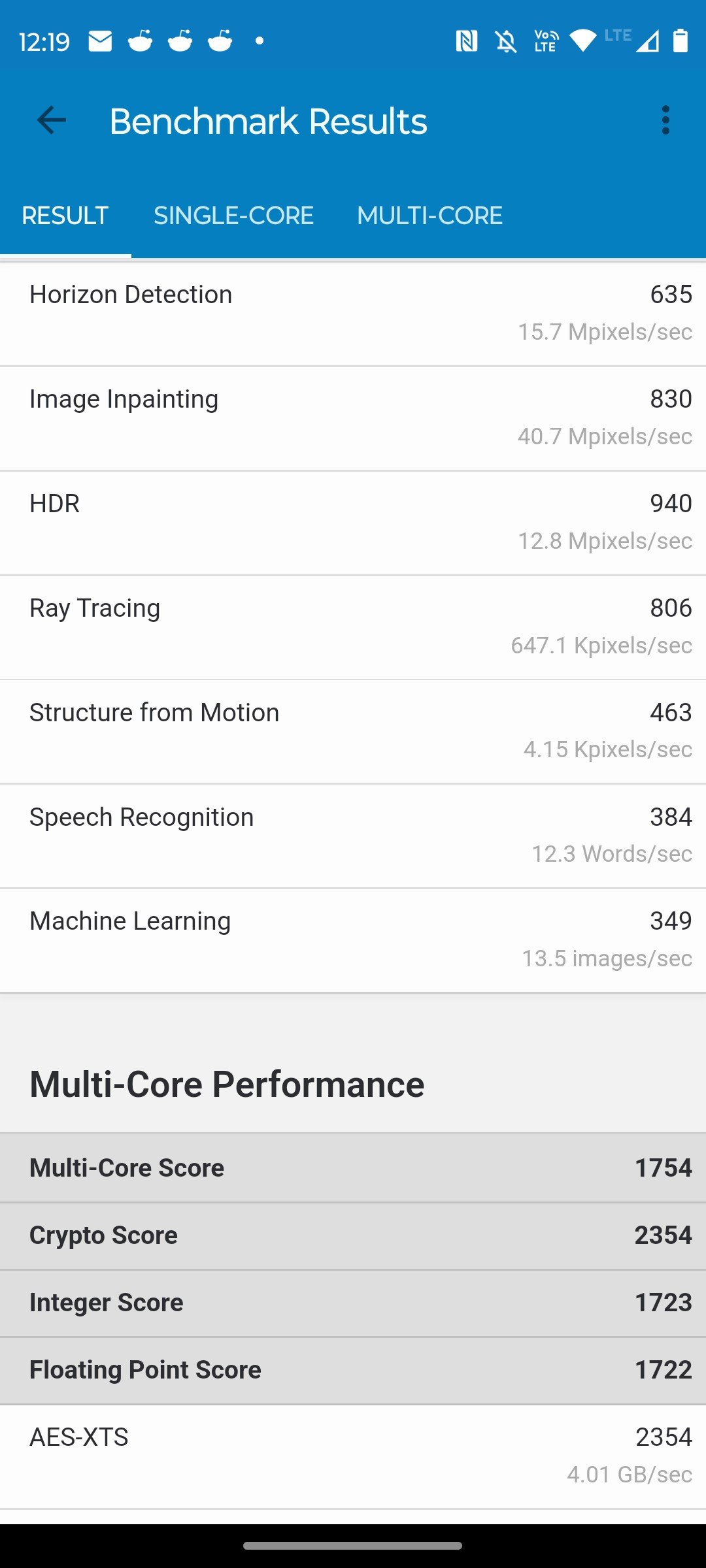Open the three-dot overflow menu
Image resolution: width=706 pixels, height=1568 pixels.
click(665, 121)
